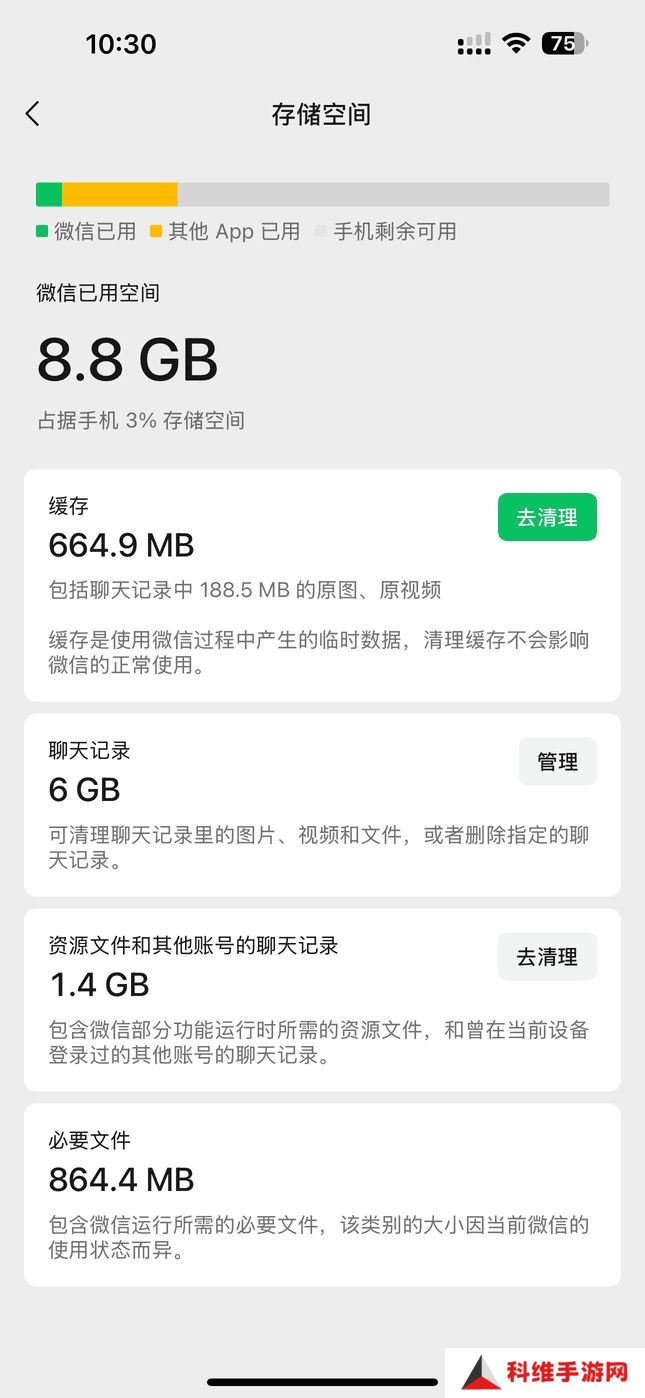Tap the green 去清理 button for 缓存
Screen dimensions: 645x1398
[x=547, y=517]
